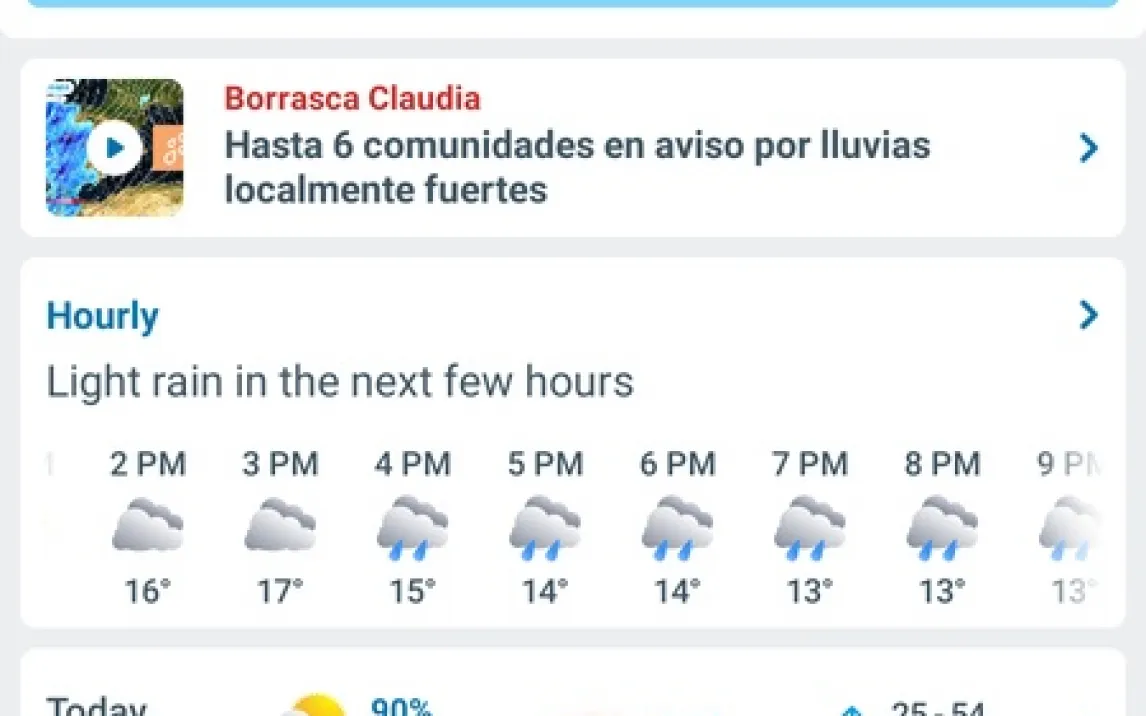The width and height of the screenshot is (1146, 716).
Task: Expand Hourly section with chevron arrow
Action: coord(1088,316)
